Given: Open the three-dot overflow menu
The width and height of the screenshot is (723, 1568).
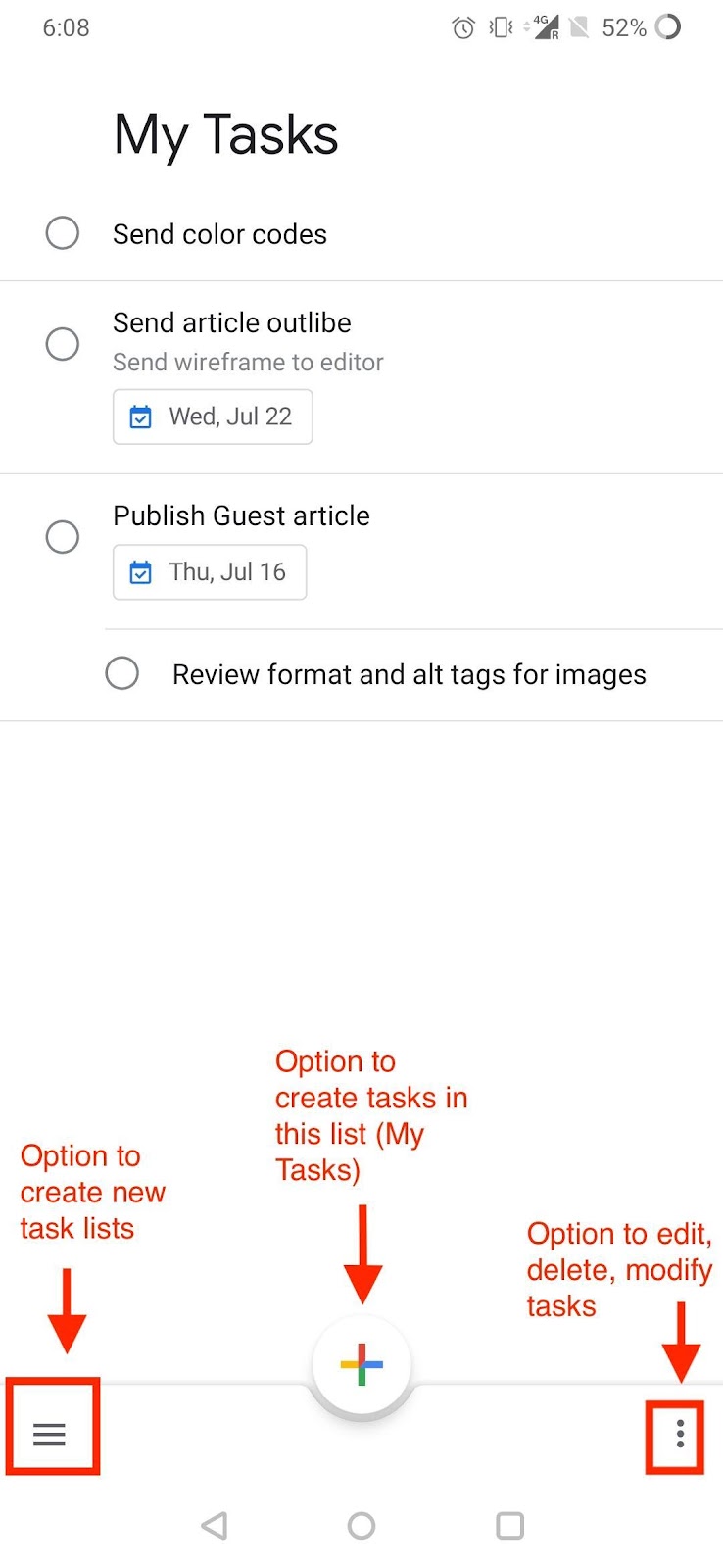Looking at the screenshot, I should (x=680, y=1434).
